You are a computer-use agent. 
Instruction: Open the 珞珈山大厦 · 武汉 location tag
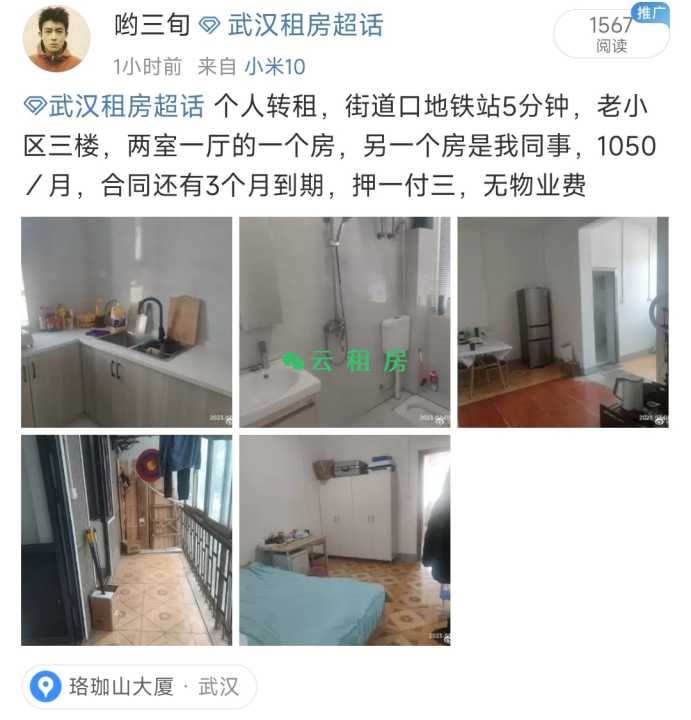[139, 687]
